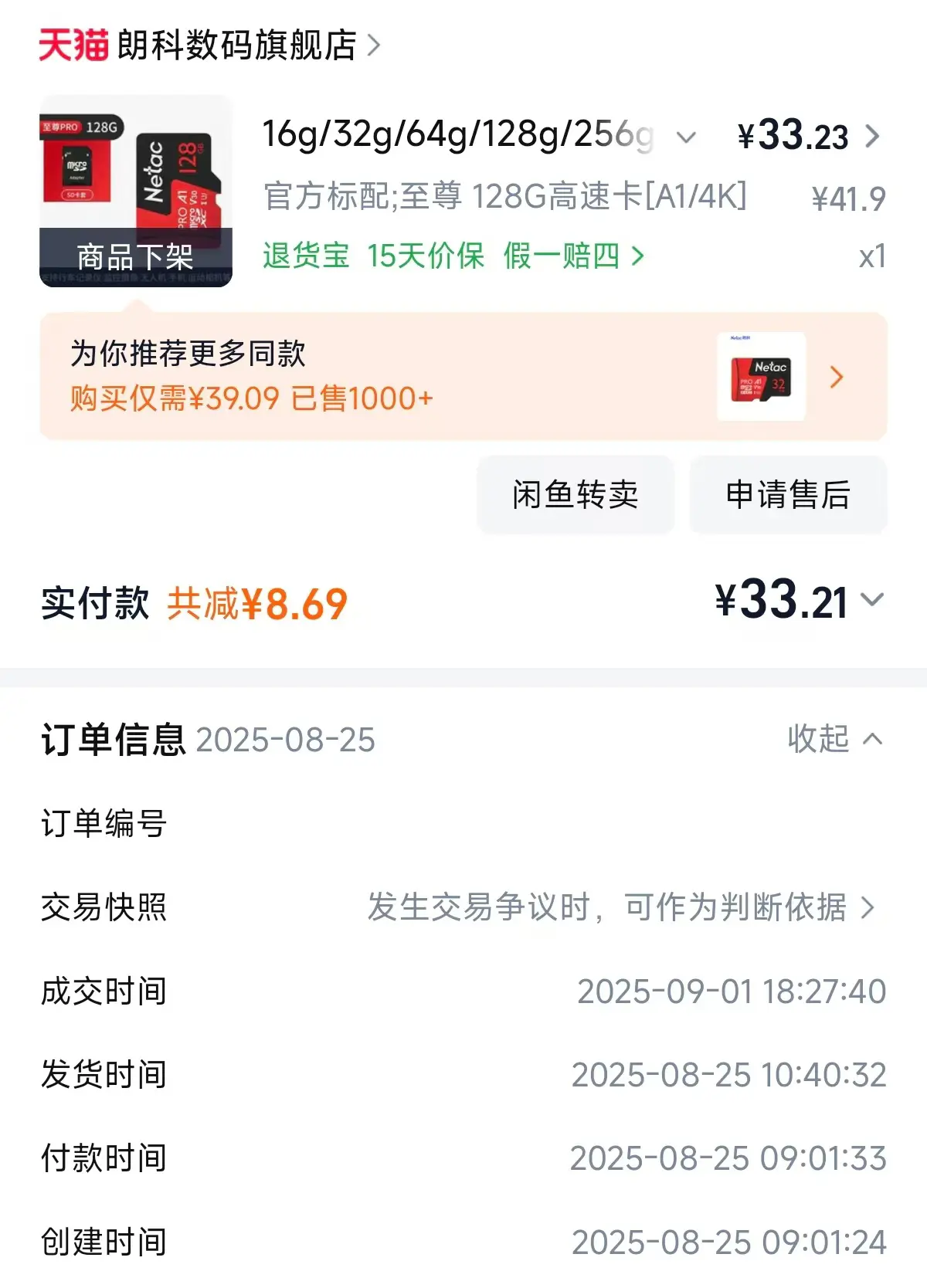This screenshot has width=927, height=1288.
Task: Open the 交易快照 transaction snapshot
Action: click(618, 907)
